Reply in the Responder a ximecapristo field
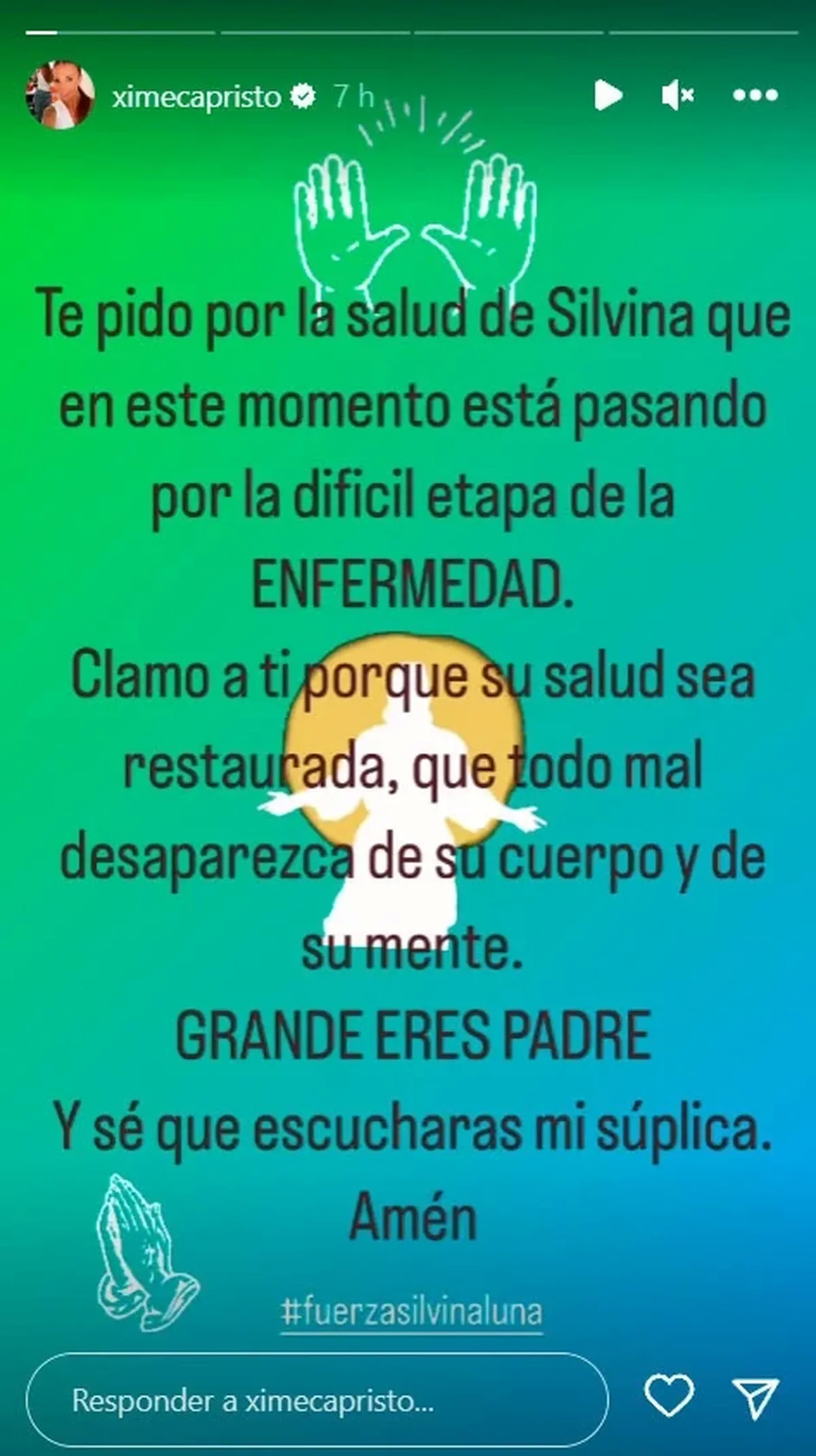 [317, 1401]
